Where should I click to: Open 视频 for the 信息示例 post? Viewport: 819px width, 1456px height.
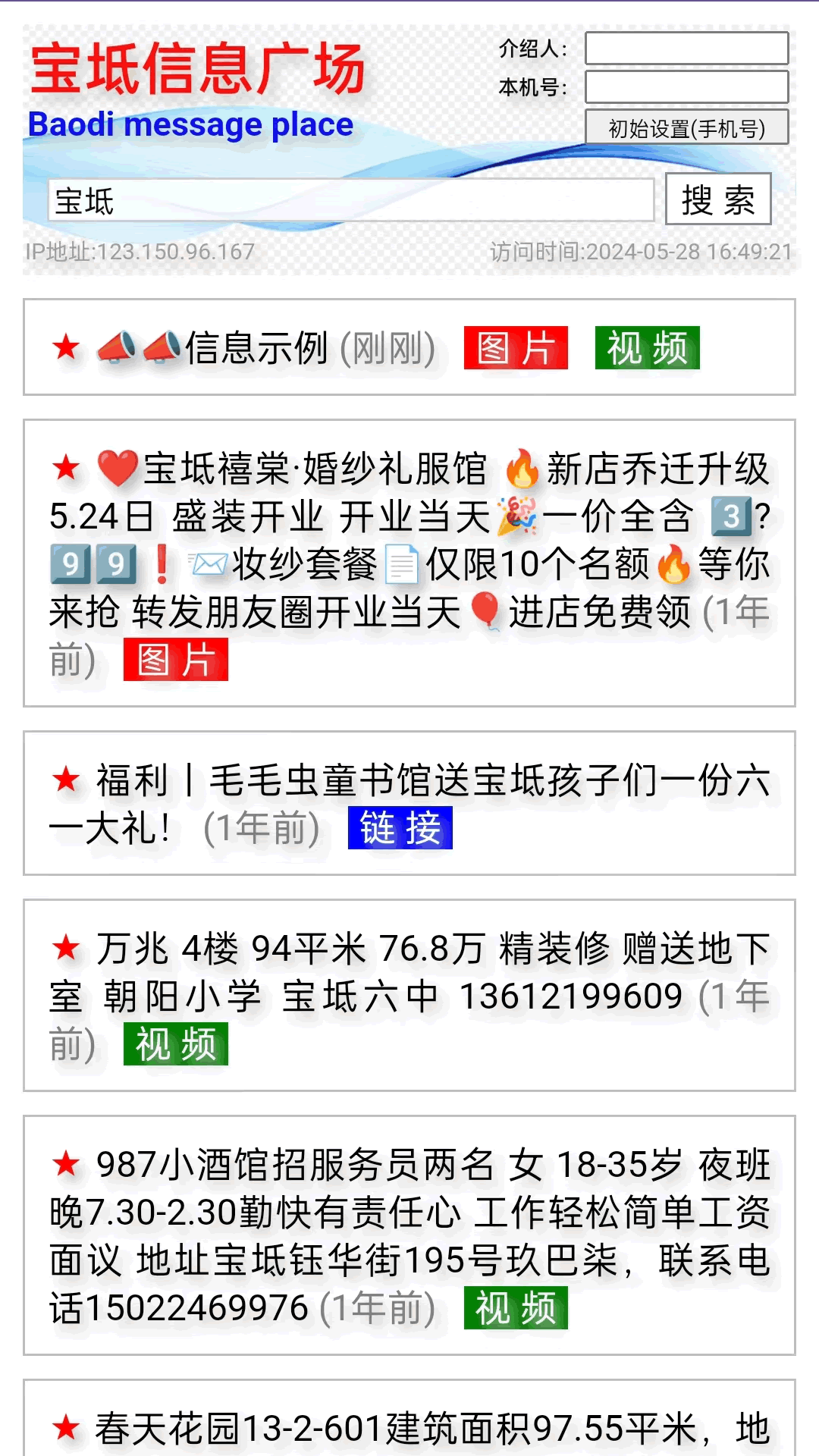point(647,348)
